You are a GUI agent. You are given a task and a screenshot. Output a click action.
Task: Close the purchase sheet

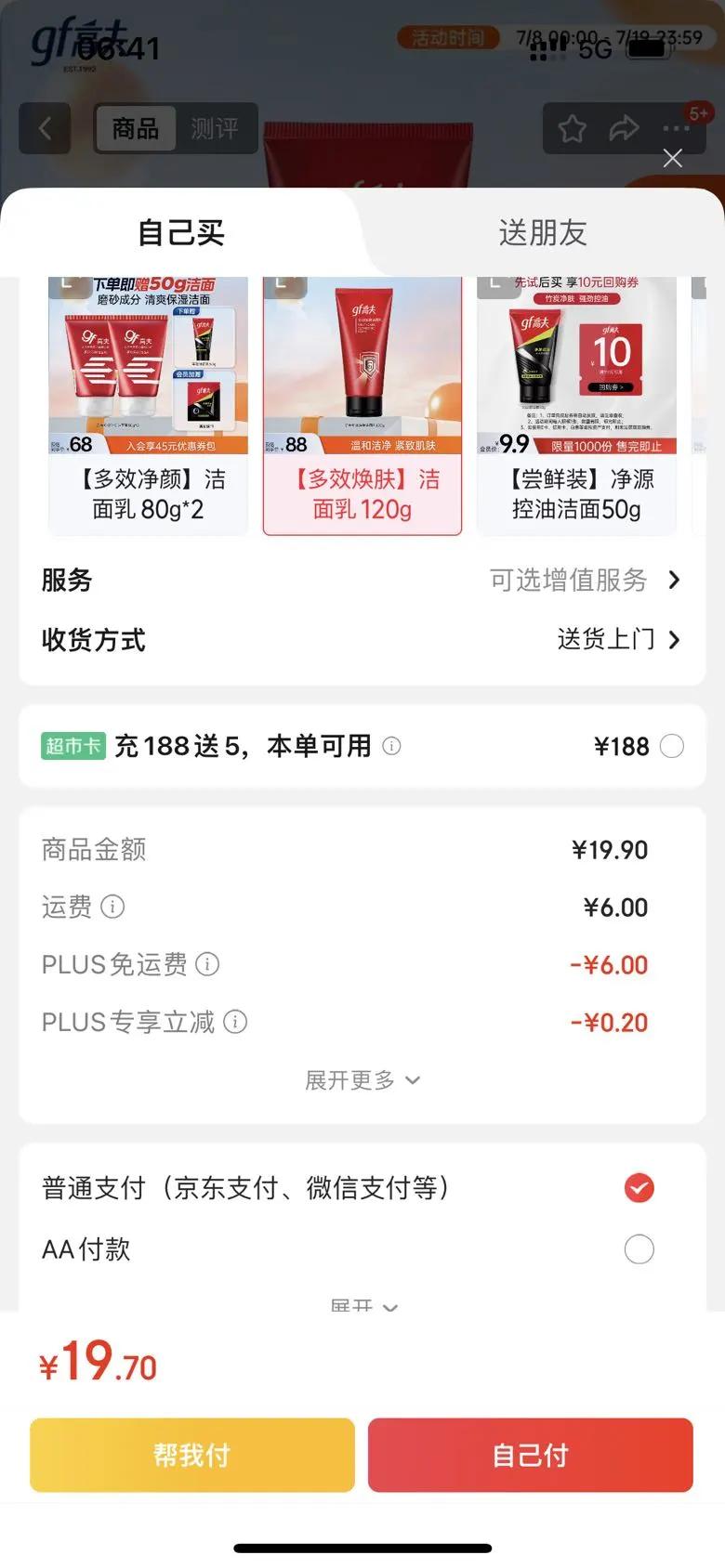[673, 159]
